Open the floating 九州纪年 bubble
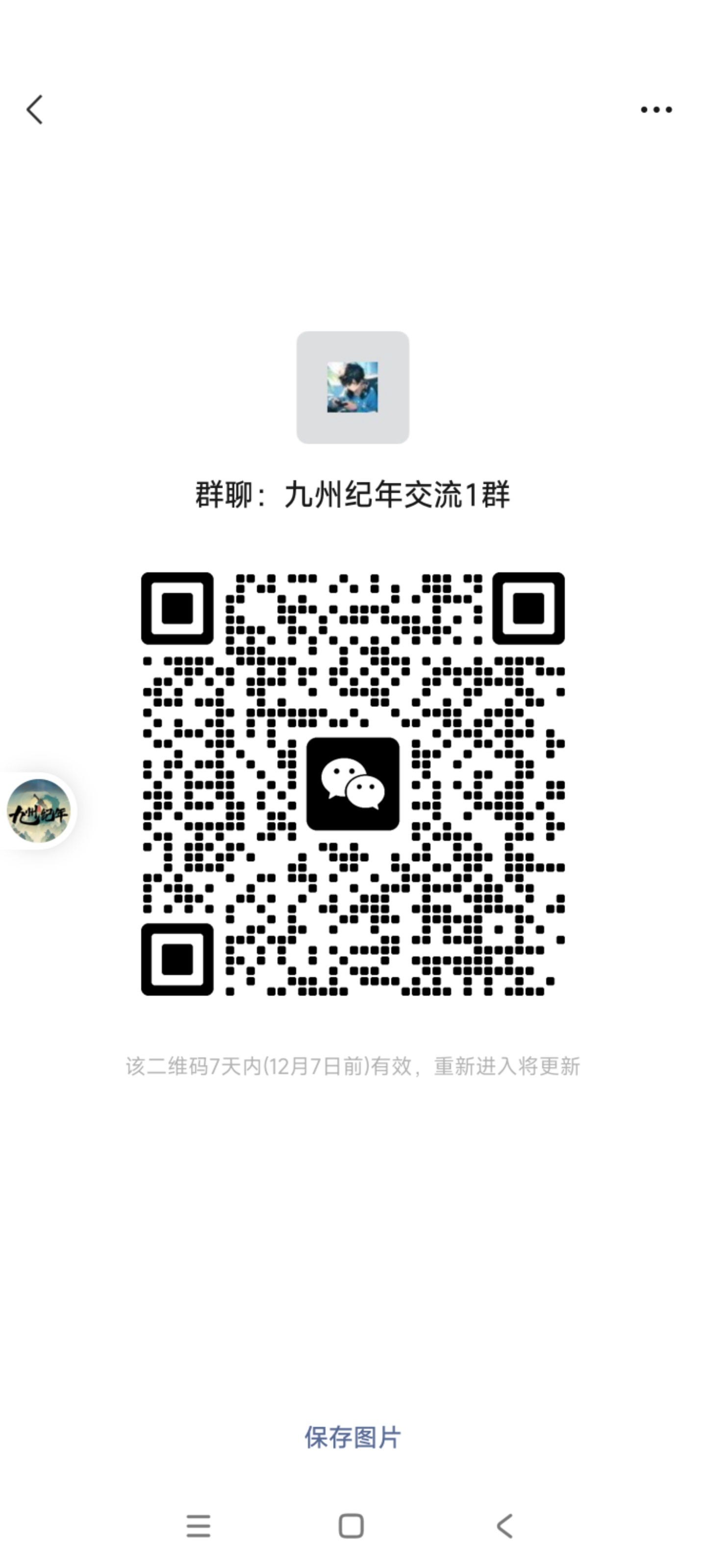This screenshot has height=1568, width=706. click(38, 811)
